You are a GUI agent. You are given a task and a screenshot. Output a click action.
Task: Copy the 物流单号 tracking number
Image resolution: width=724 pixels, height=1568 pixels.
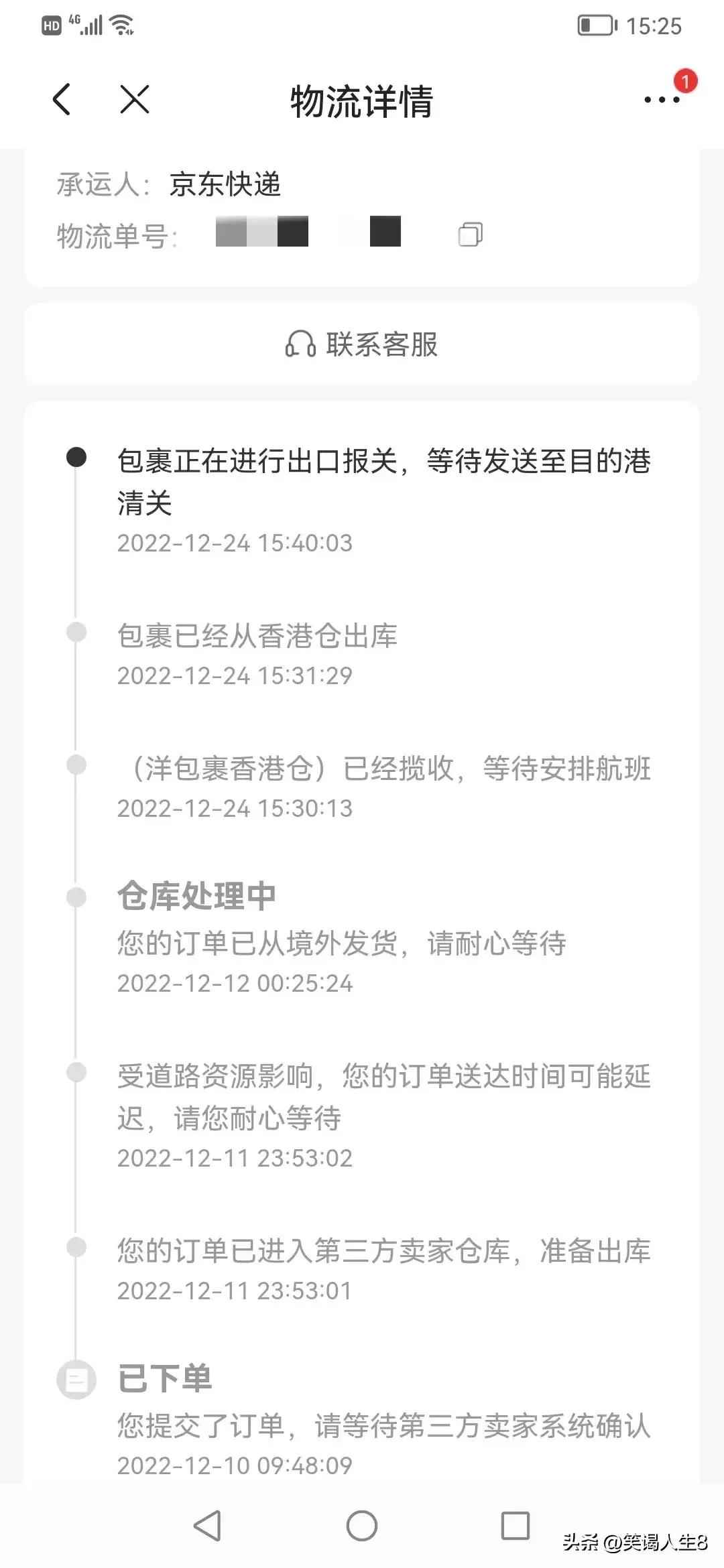pos(470,236)
